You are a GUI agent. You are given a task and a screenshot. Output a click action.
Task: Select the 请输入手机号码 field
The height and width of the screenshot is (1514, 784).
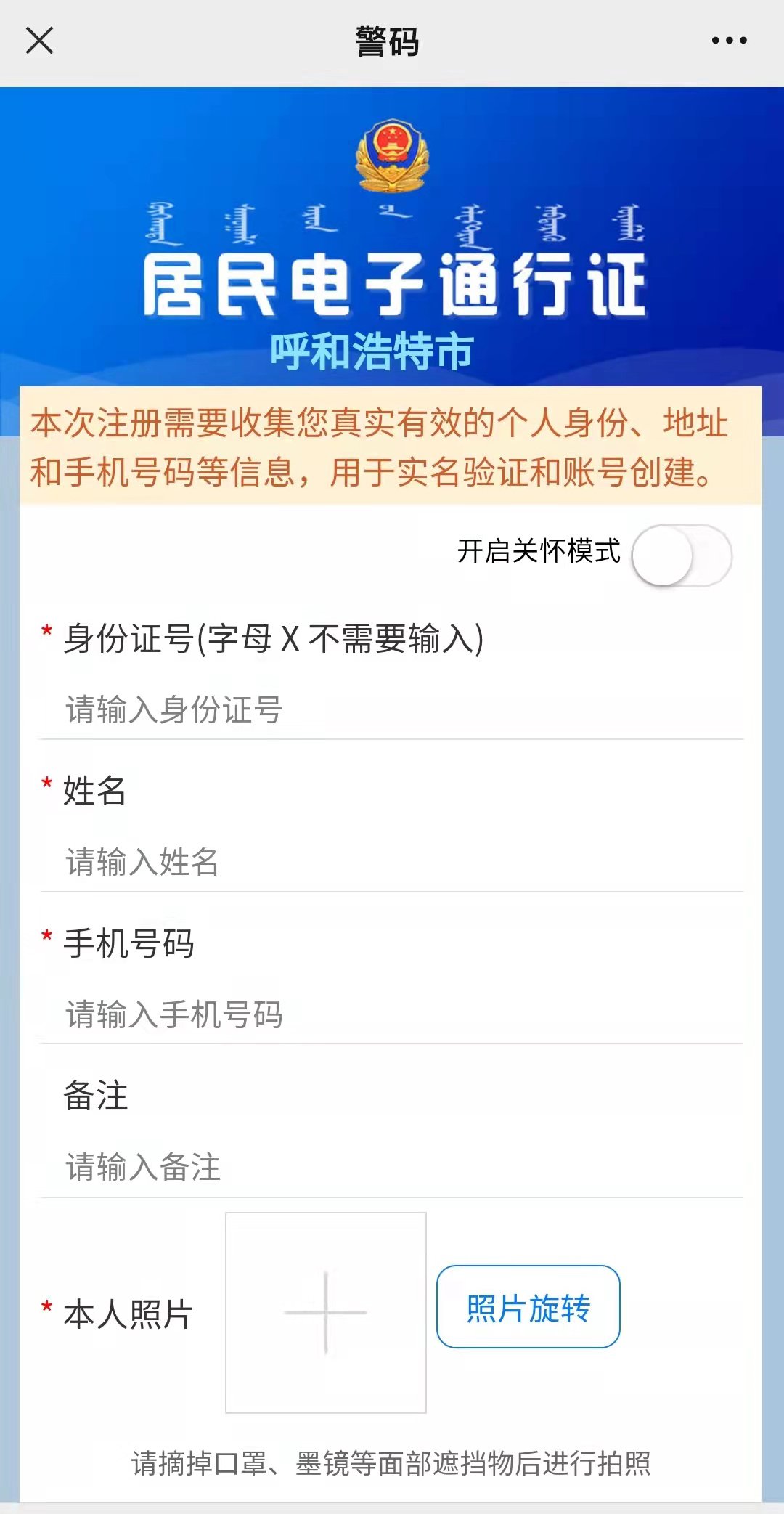pos(392,1014)
